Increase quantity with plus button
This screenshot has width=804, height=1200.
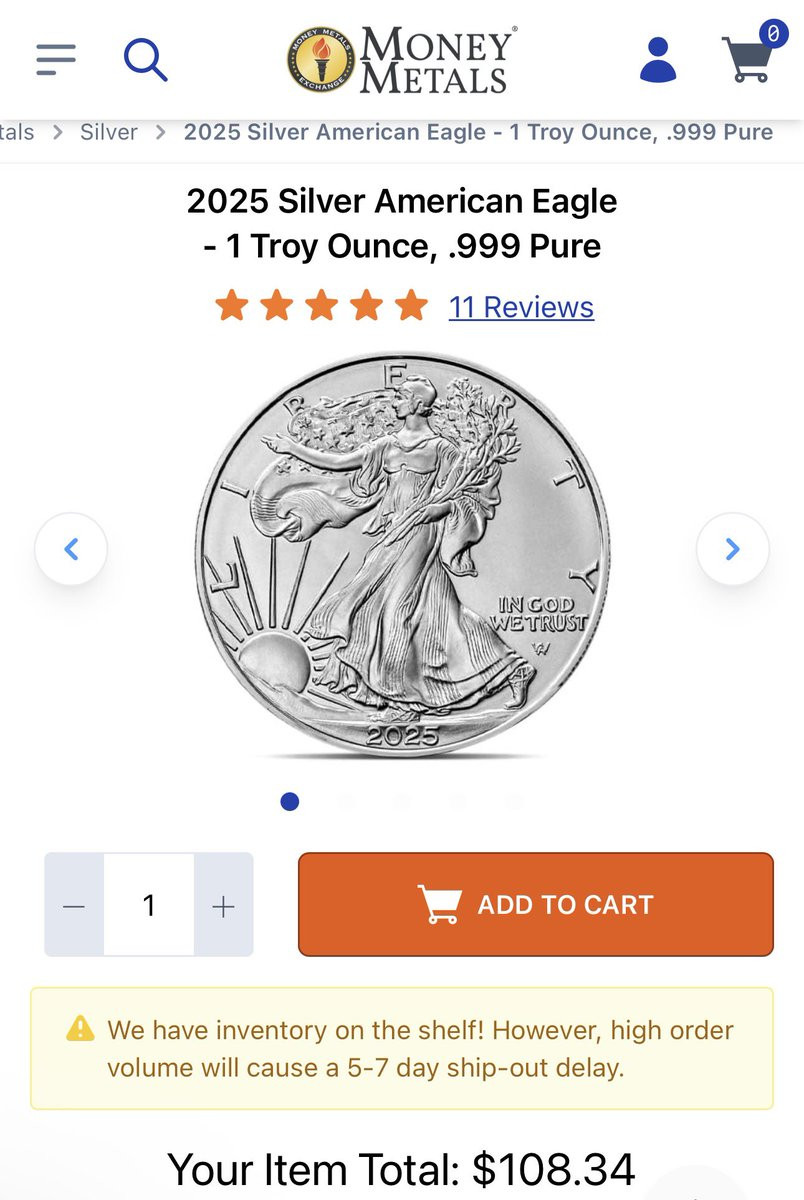[x=223, y=905]
